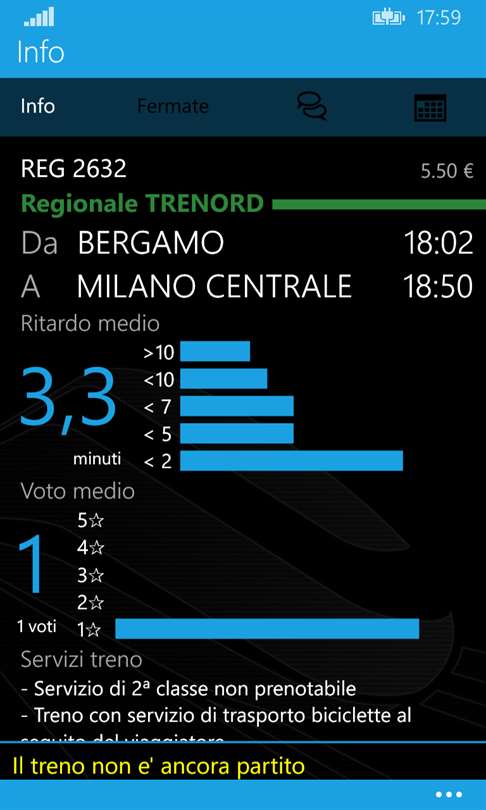486x810 pixels.
Task: Switch to the Fermate tab
Action: click(173, 106)
